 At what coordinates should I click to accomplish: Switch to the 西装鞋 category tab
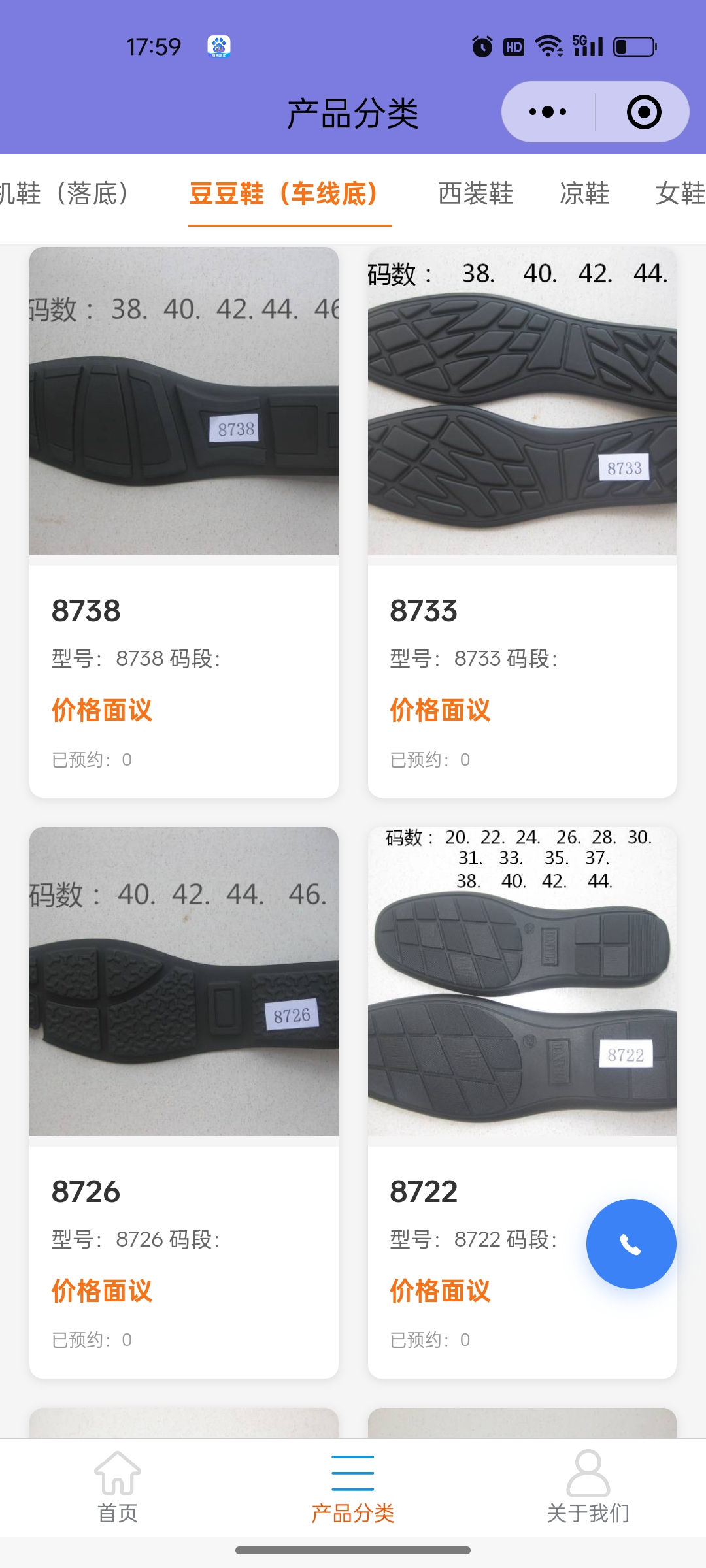(x=475, y=193)
